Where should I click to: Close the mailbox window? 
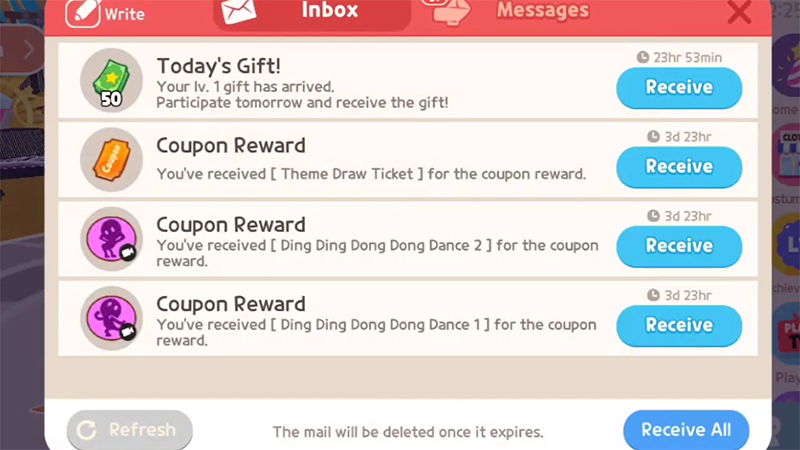point(739,12)
